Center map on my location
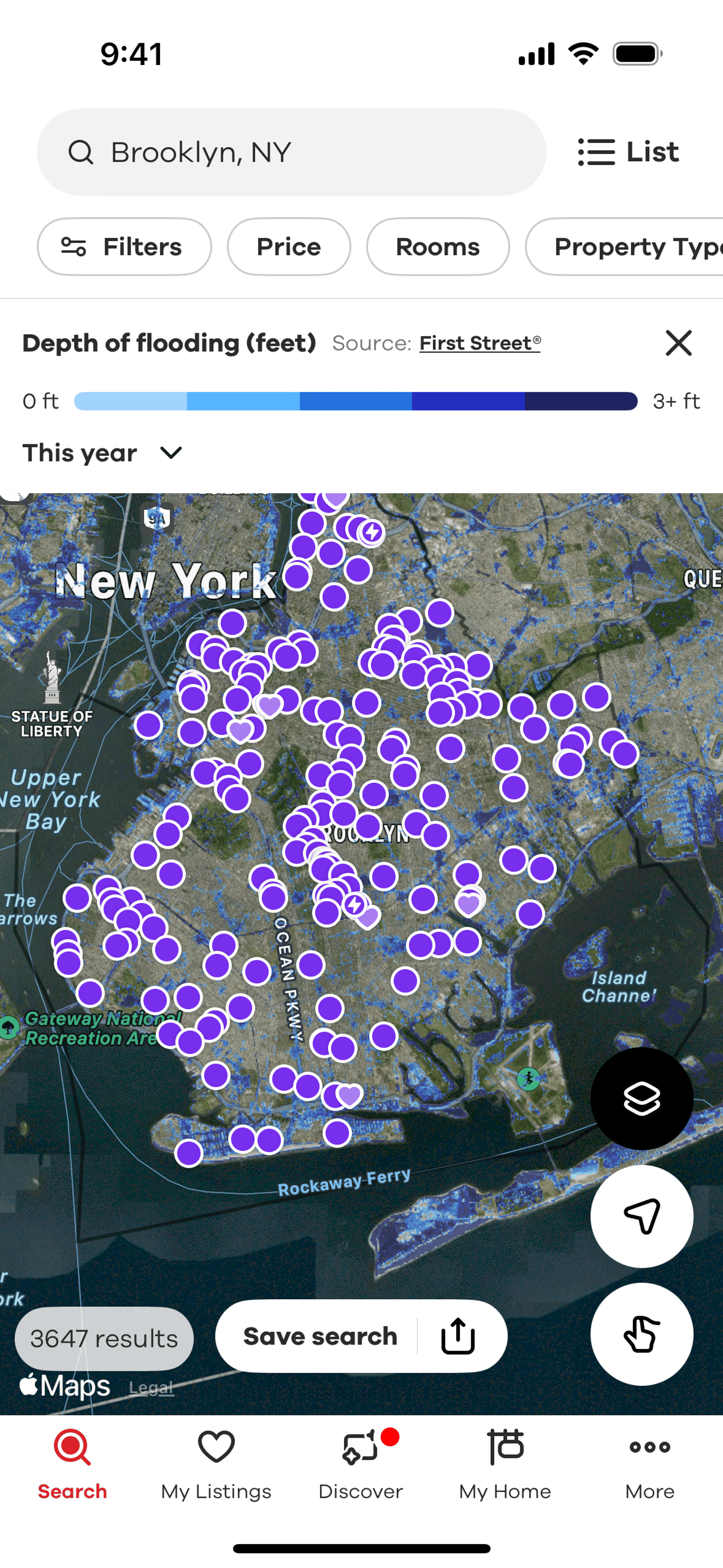723x1568 pixels. 642,1216
